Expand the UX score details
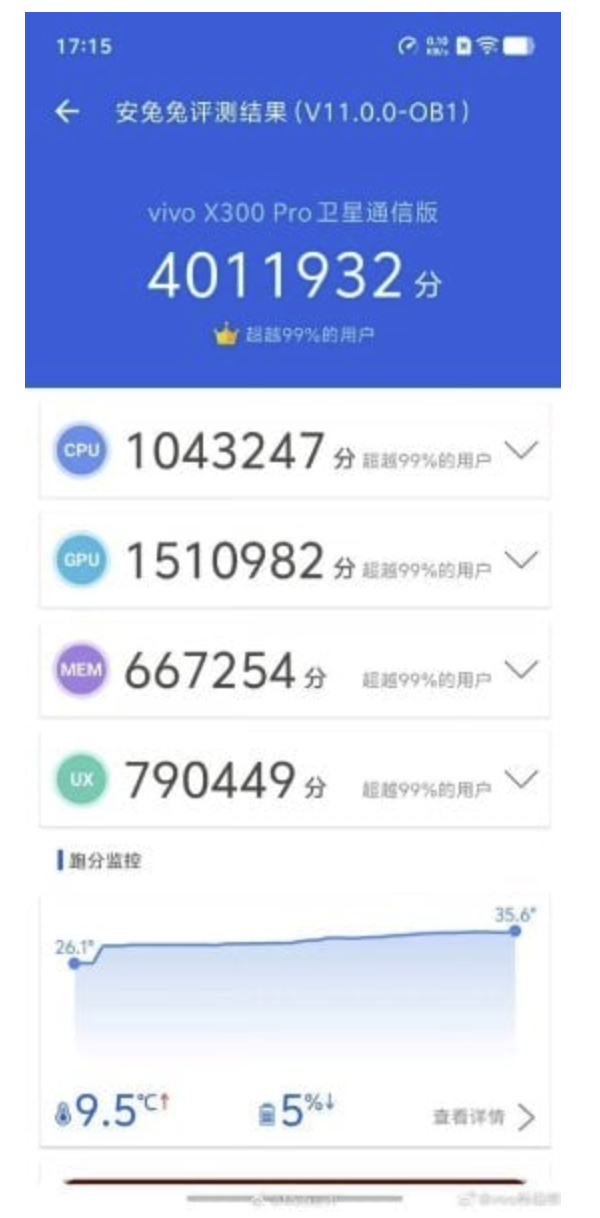 tap(521, 778)
